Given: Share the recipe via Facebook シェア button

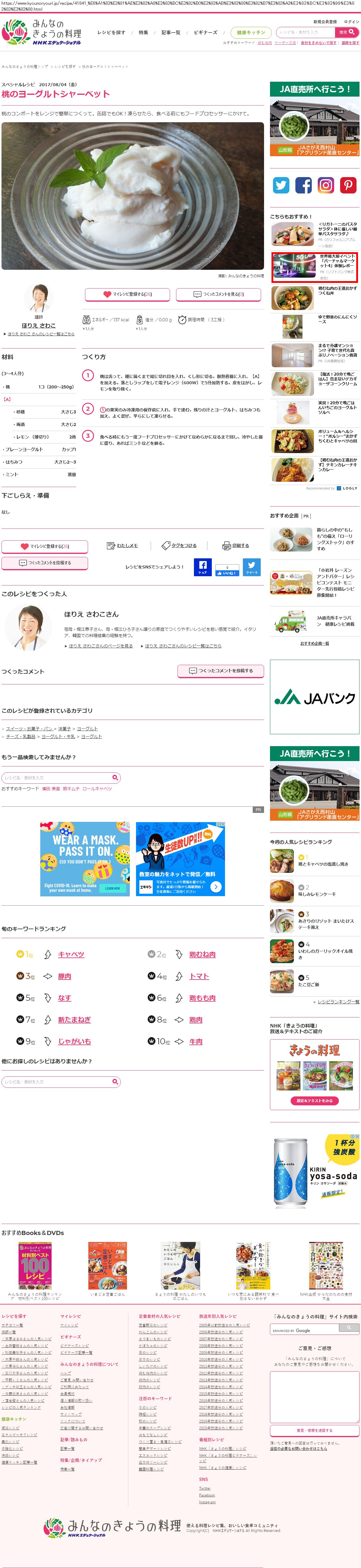Looking at the screenshot, I should [x=203, y=567].
